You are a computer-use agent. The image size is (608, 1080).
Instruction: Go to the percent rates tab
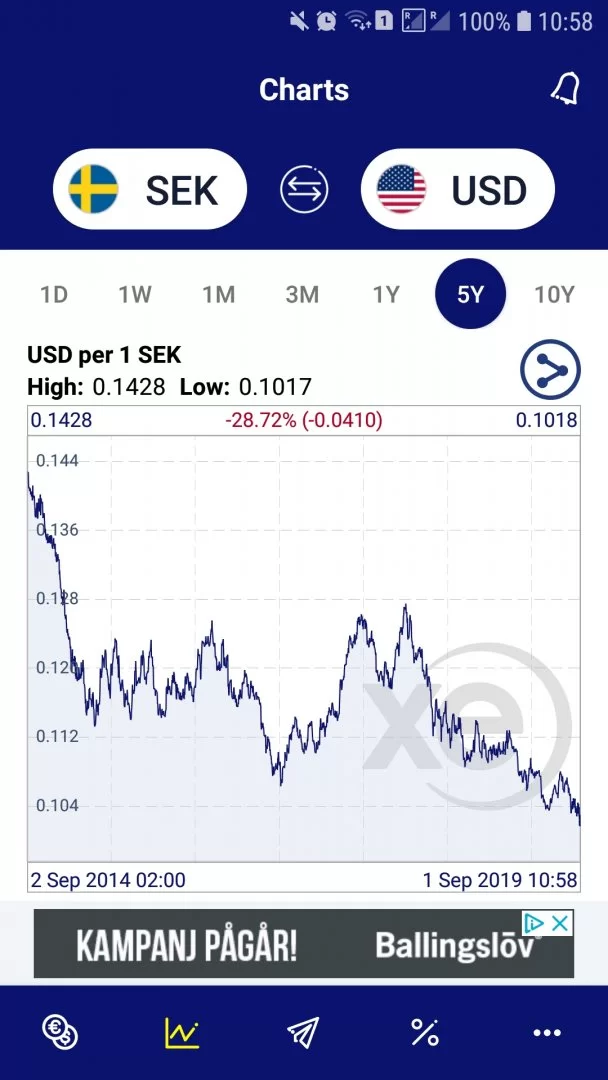[x=425, y=1032]
